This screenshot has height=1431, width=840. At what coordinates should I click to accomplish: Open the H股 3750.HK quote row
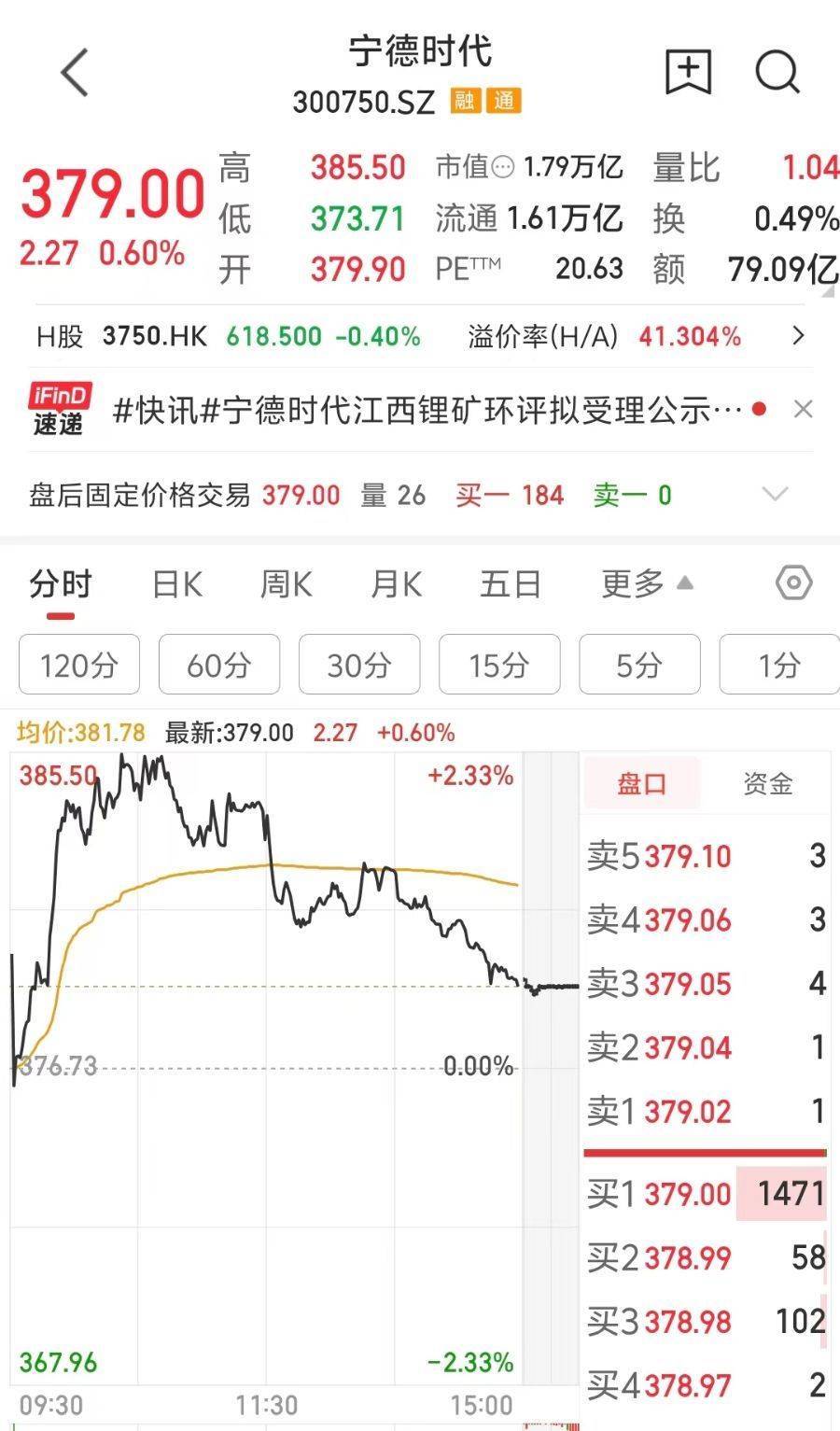(420, 336)
